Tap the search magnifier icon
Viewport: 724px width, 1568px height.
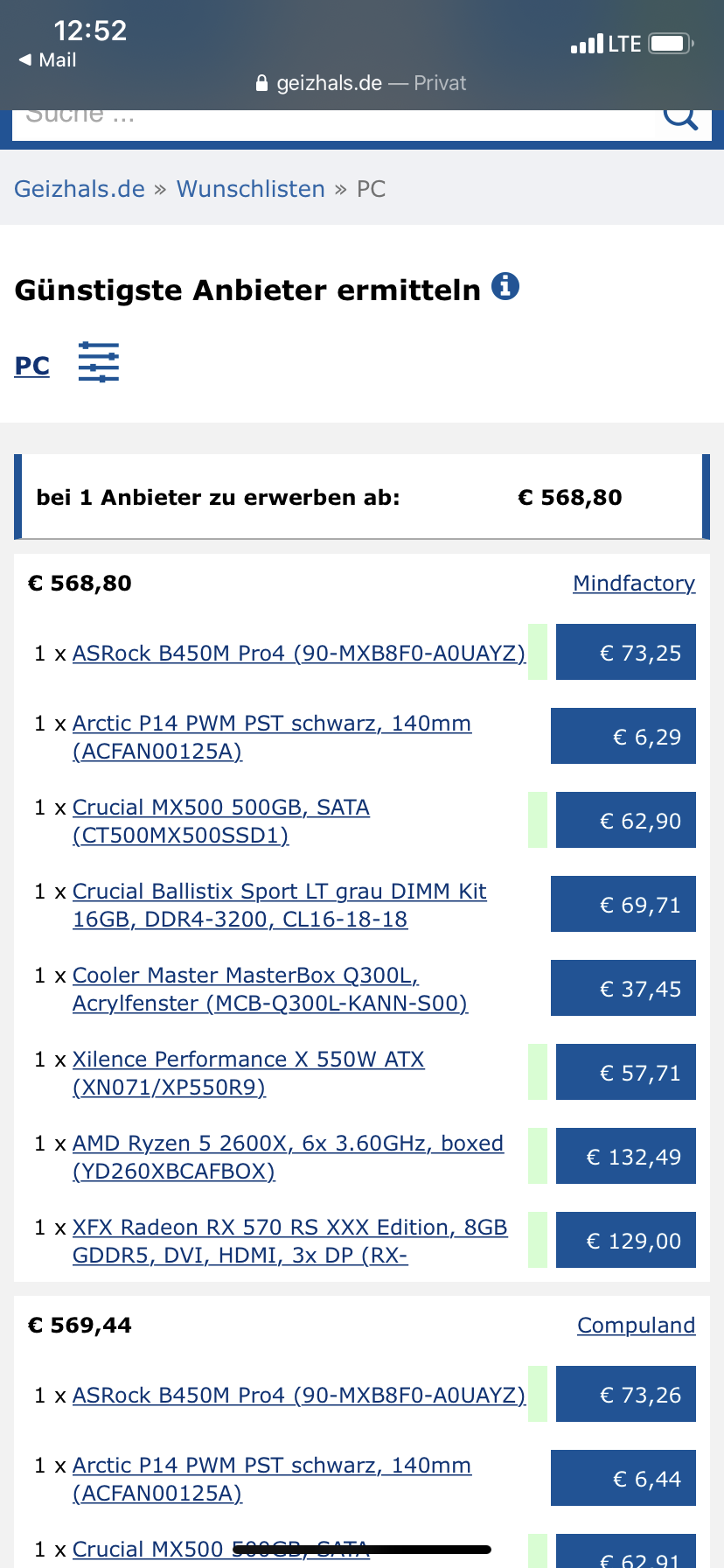(680, 118)
